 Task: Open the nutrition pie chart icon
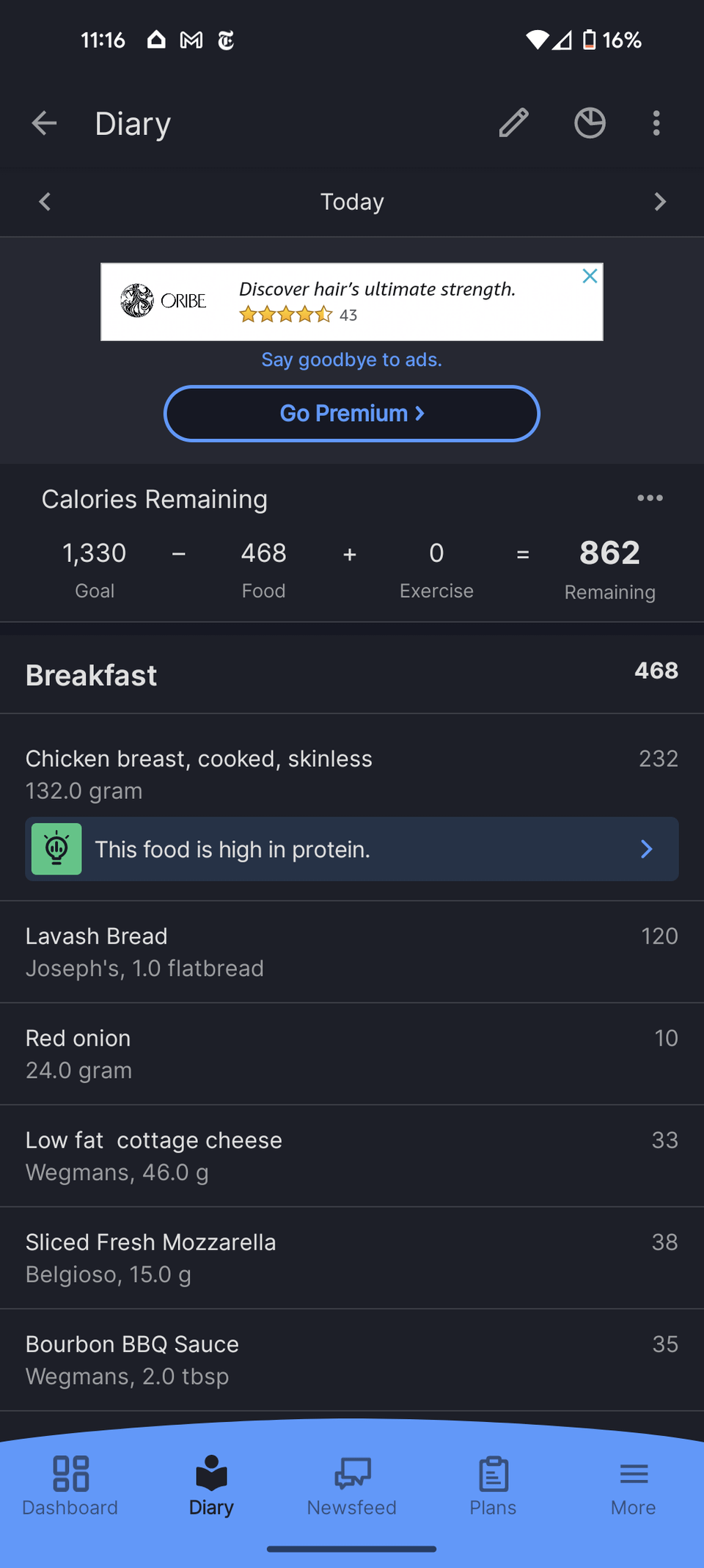point(590,123)
